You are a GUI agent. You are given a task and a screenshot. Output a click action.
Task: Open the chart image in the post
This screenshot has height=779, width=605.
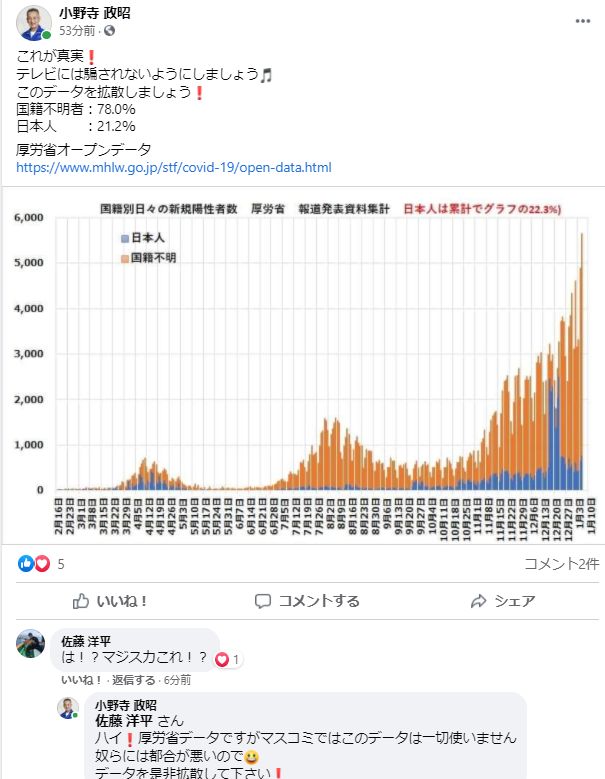coord(302,360)
